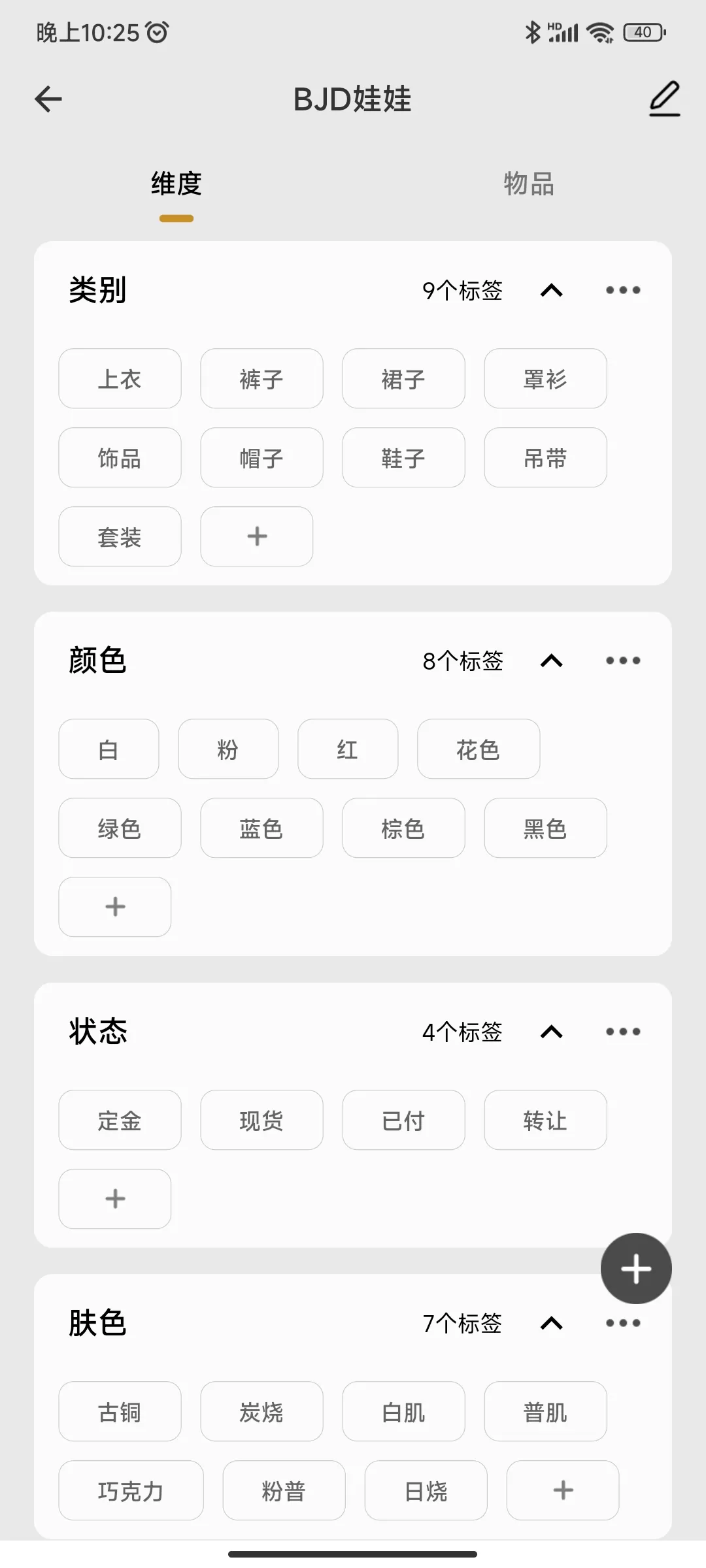Open the floating + button at bottom right
Screen dimensions: 706x1568
pyautogui.click(x=635, y=1267)
